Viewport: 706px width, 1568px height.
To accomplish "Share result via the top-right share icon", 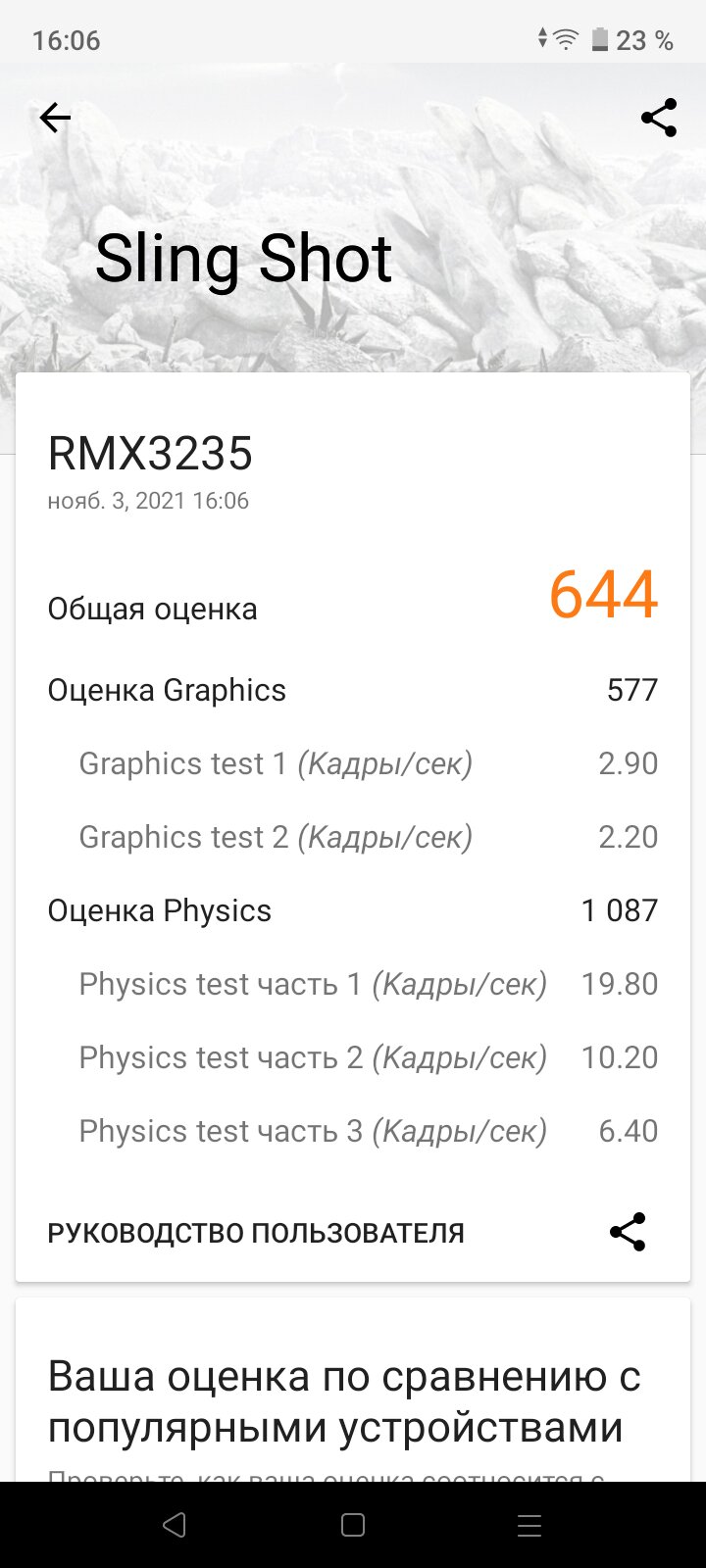I will click(x=659, y=118).
